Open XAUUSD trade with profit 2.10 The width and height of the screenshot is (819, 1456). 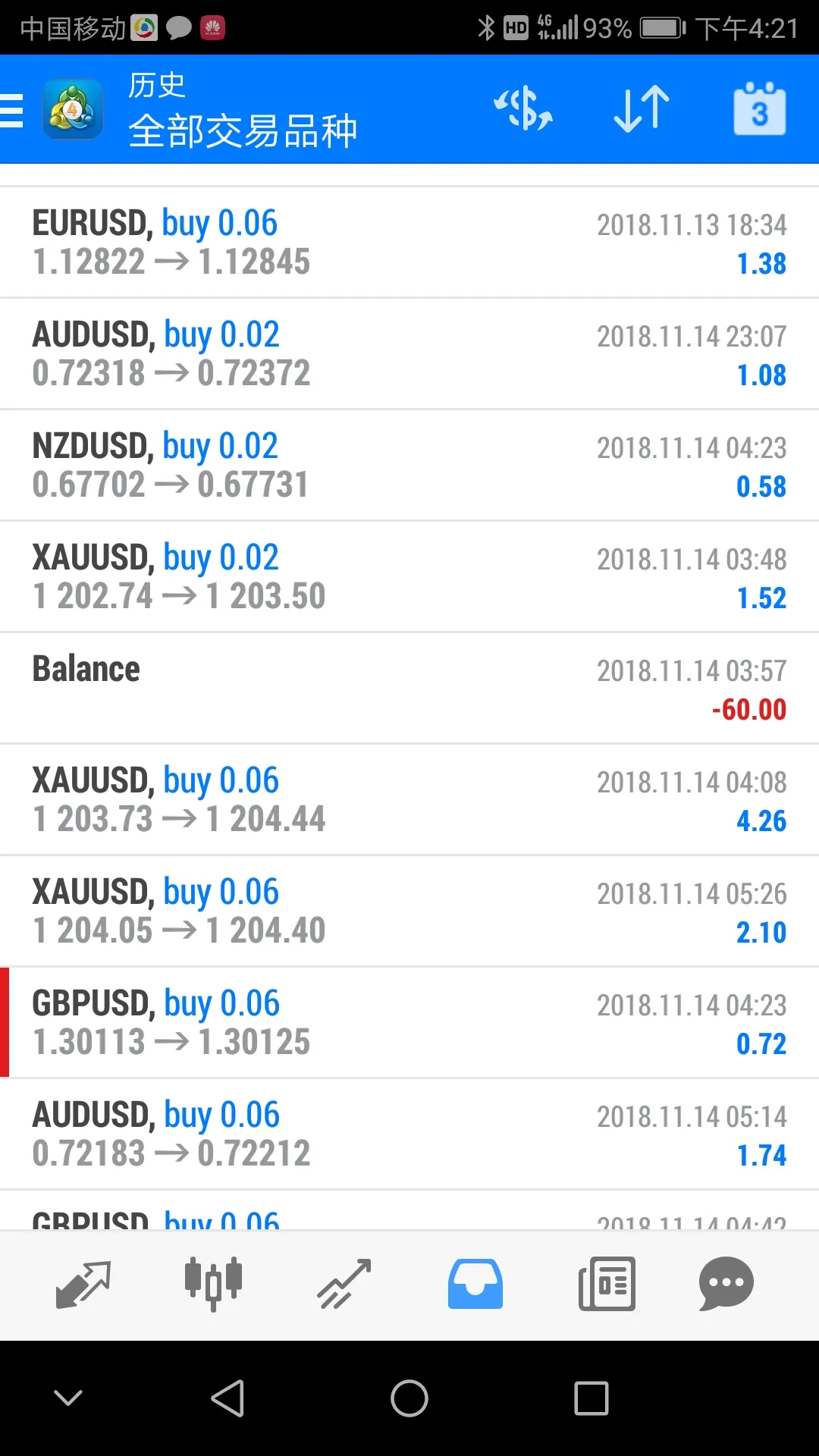[x=409, y=912]
